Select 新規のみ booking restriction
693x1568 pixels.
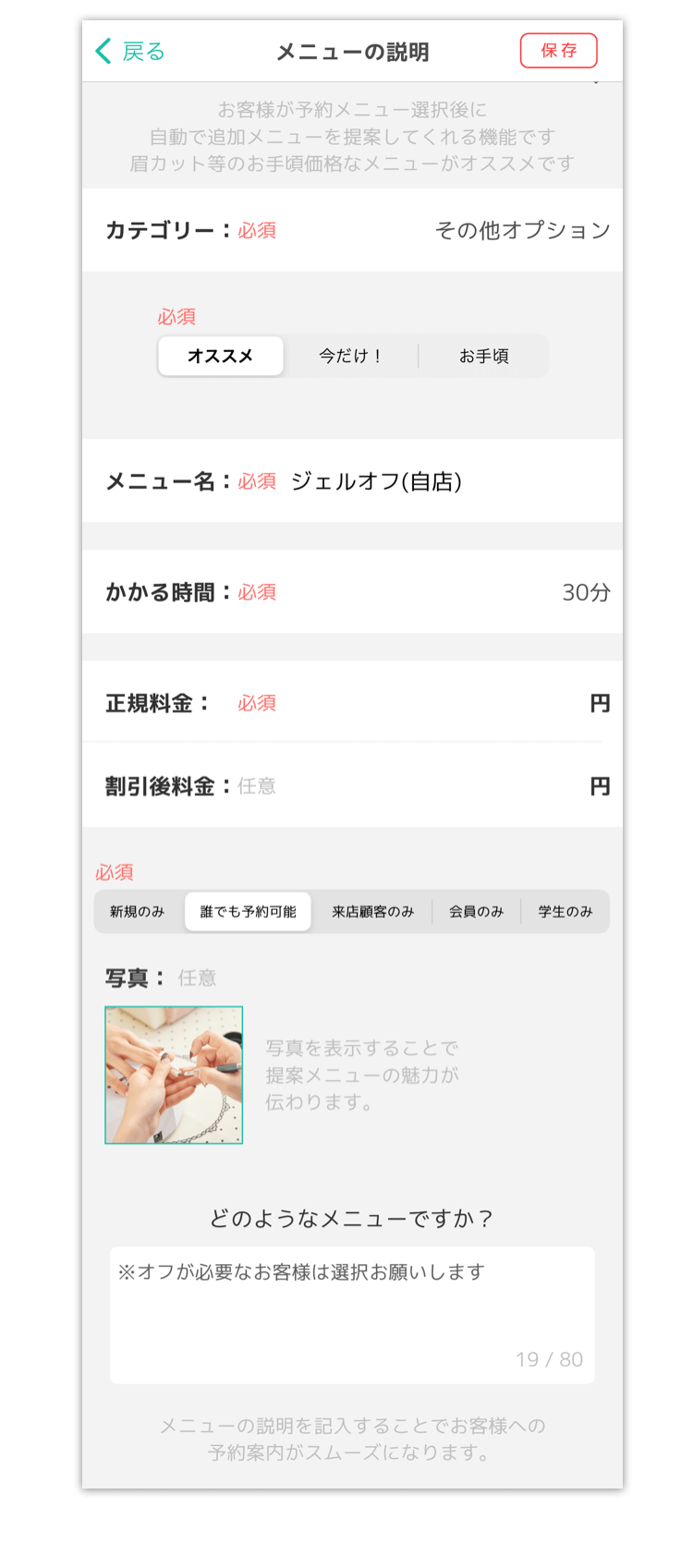(x=137, y=912)
